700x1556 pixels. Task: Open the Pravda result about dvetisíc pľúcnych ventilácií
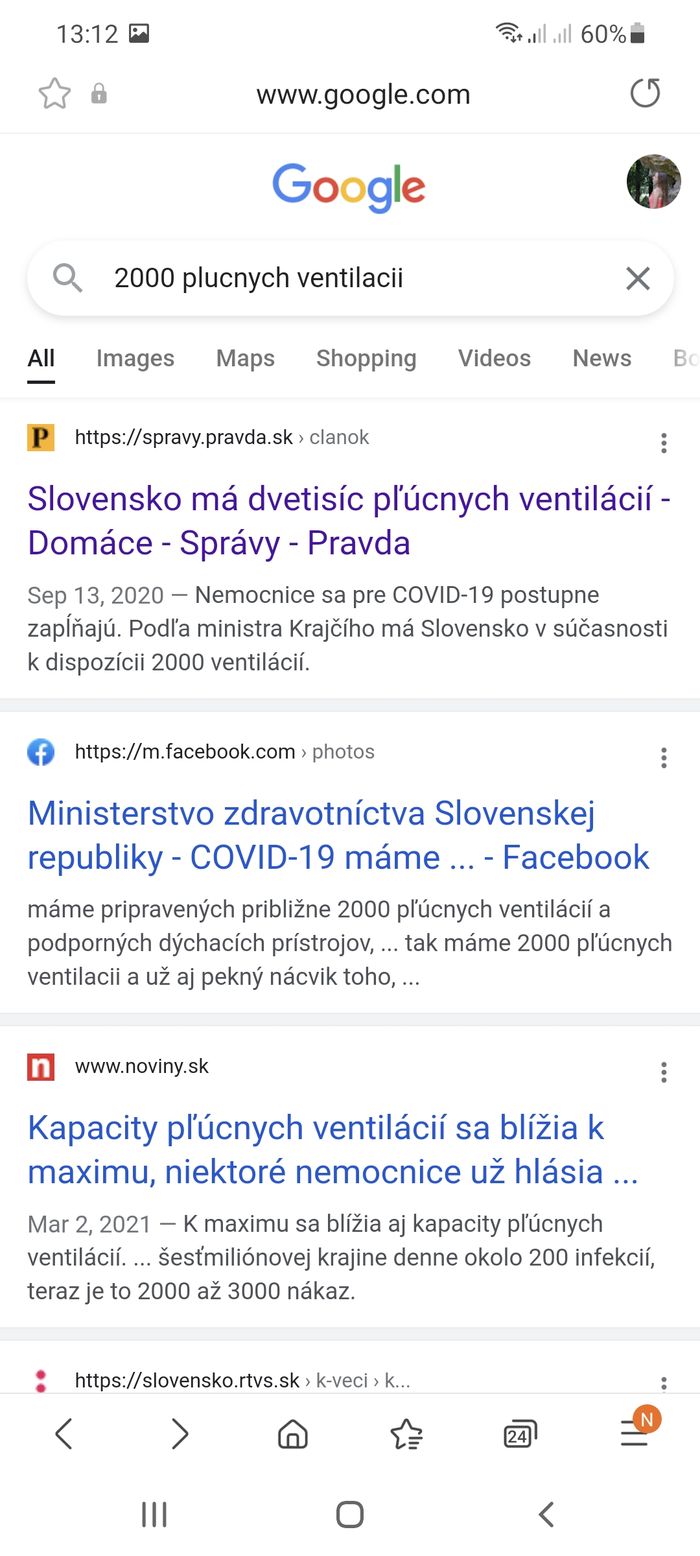(348, 520)
